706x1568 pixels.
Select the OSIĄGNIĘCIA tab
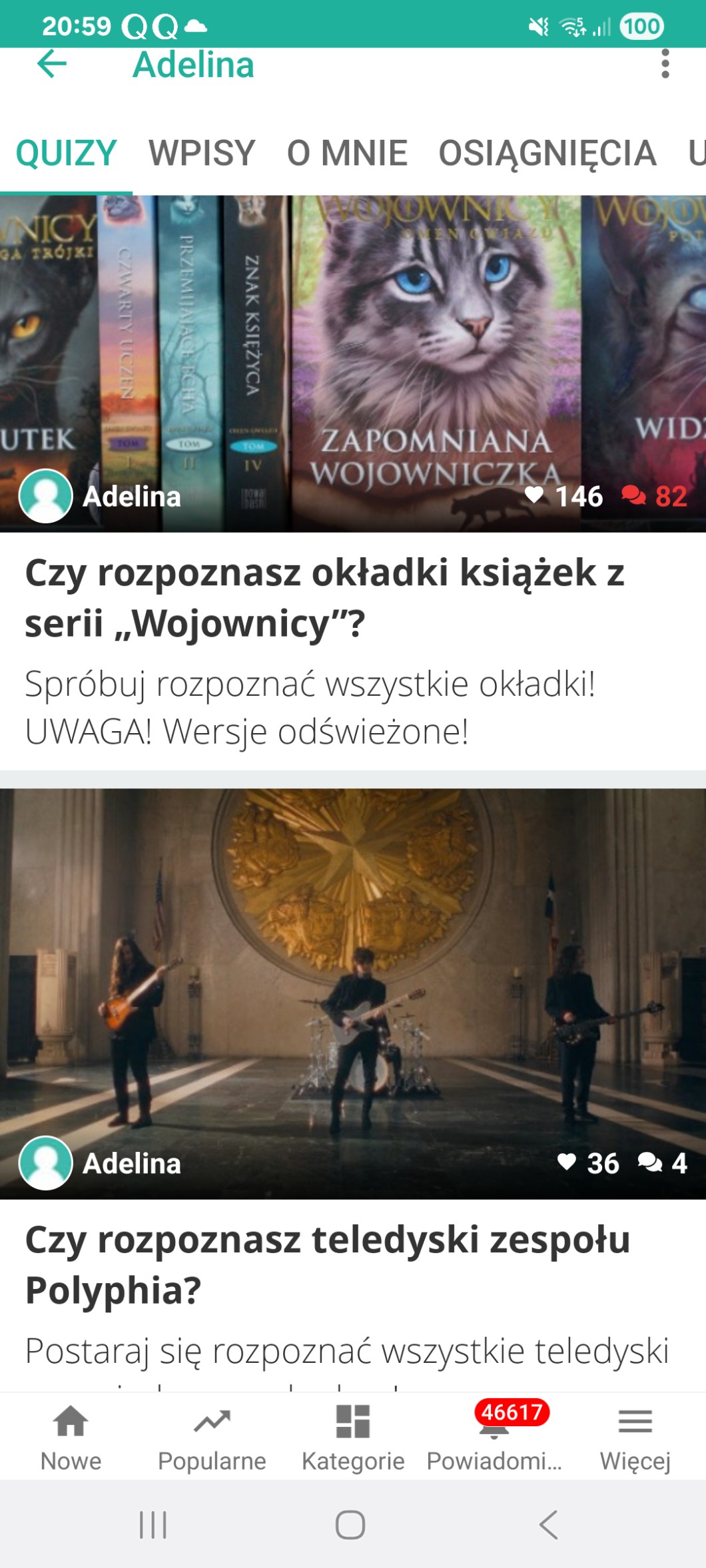point(547,153)
